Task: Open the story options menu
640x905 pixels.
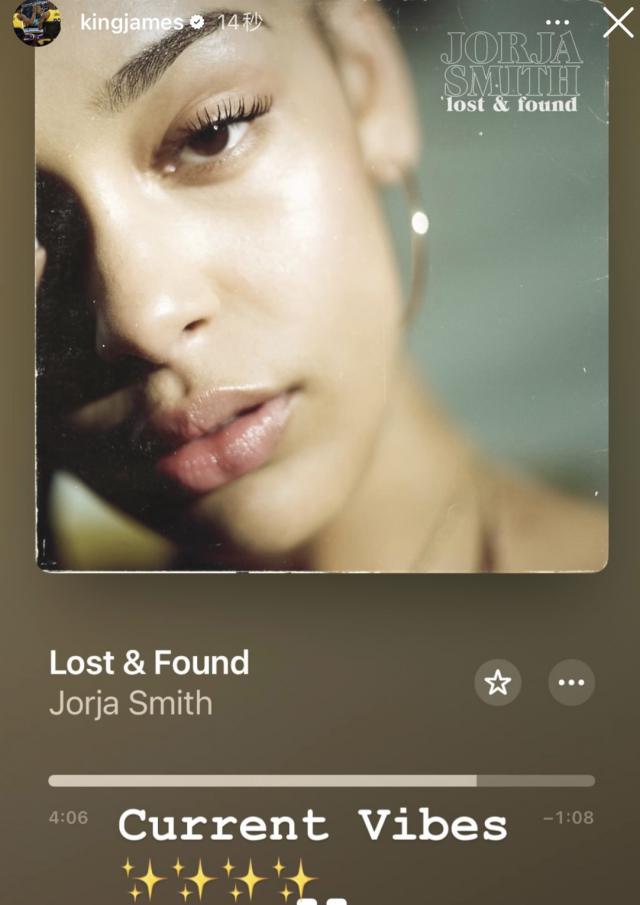Action: tap(558, 22)
